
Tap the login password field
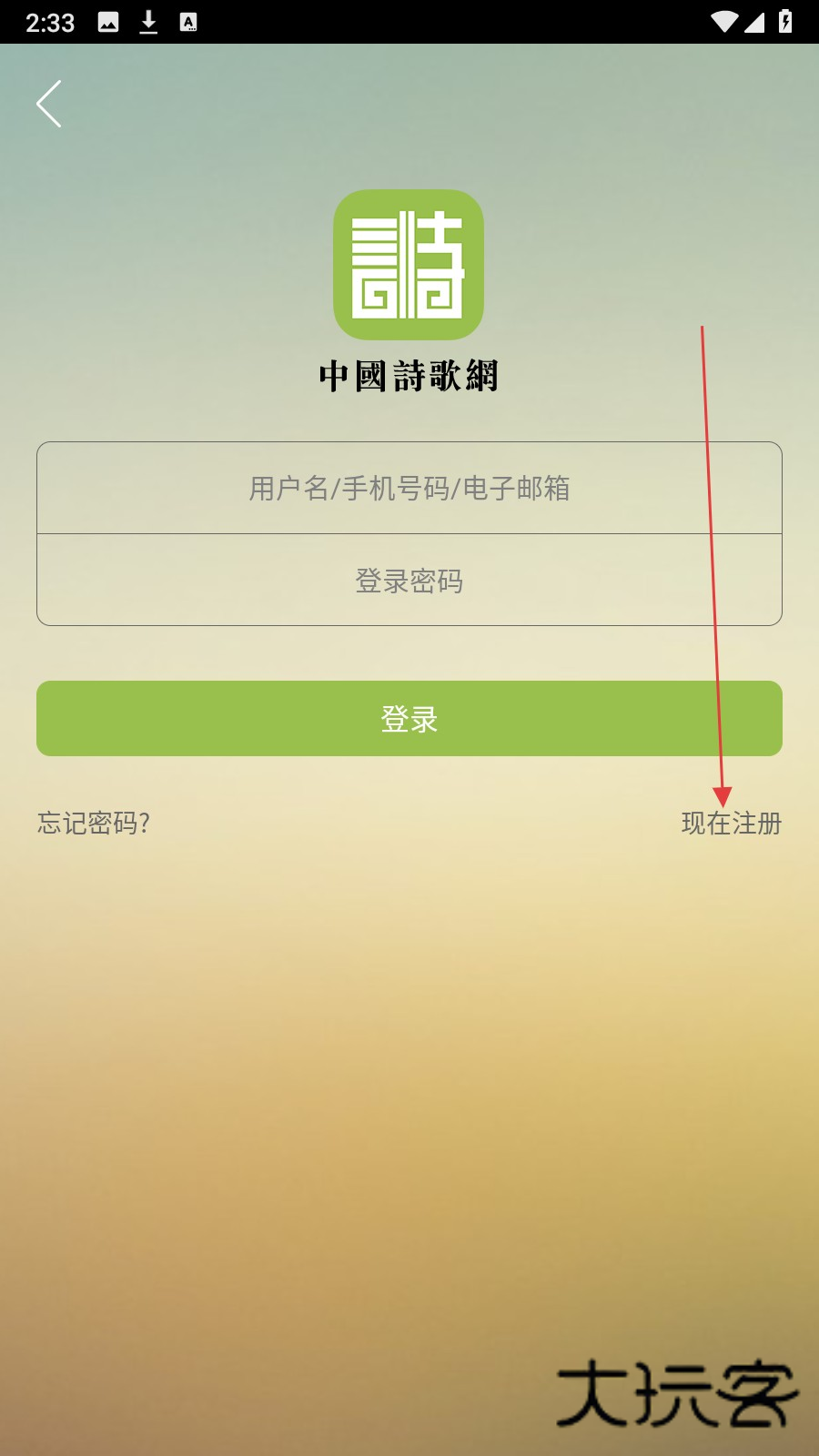[409, 581]
